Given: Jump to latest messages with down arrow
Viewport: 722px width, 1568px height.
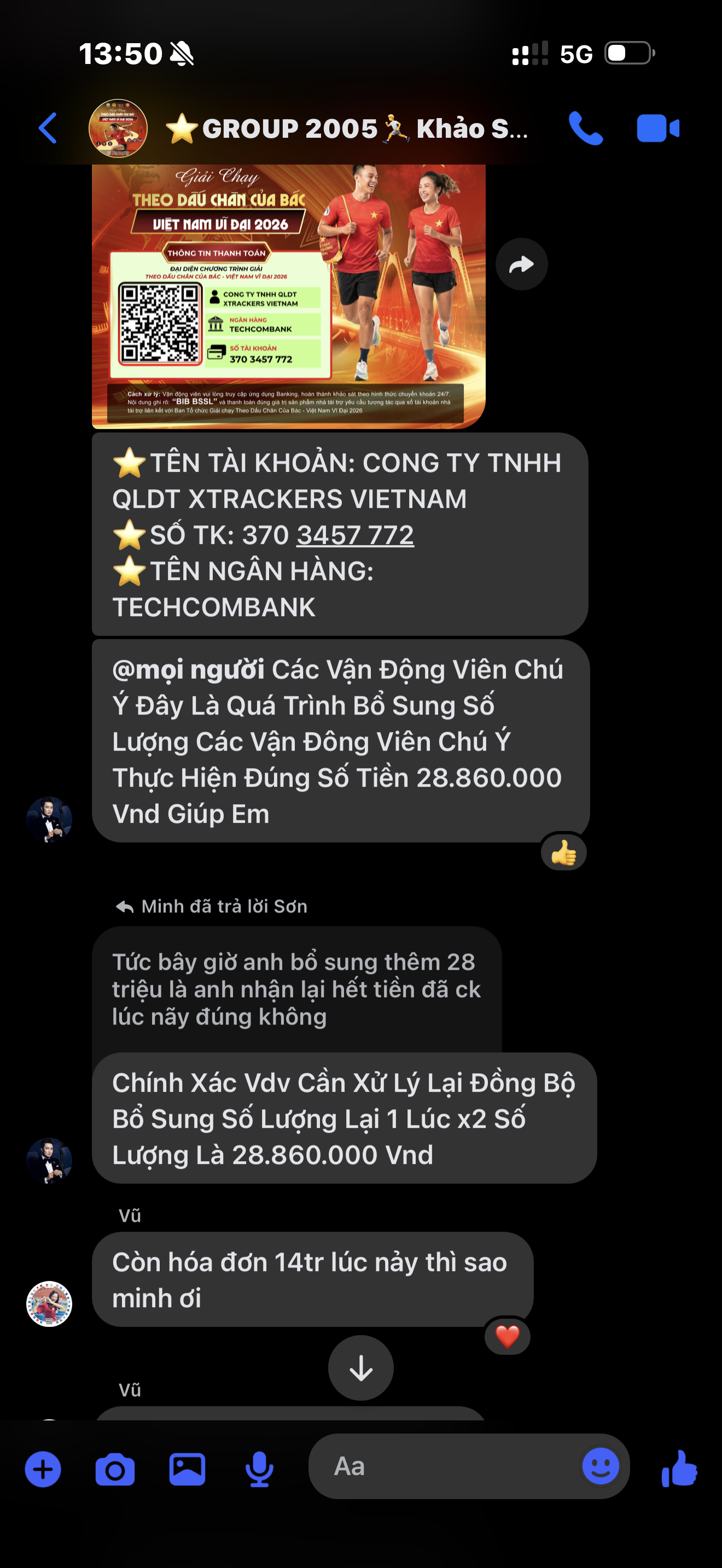Looking at the screenshot, I should coord(361,1368).
